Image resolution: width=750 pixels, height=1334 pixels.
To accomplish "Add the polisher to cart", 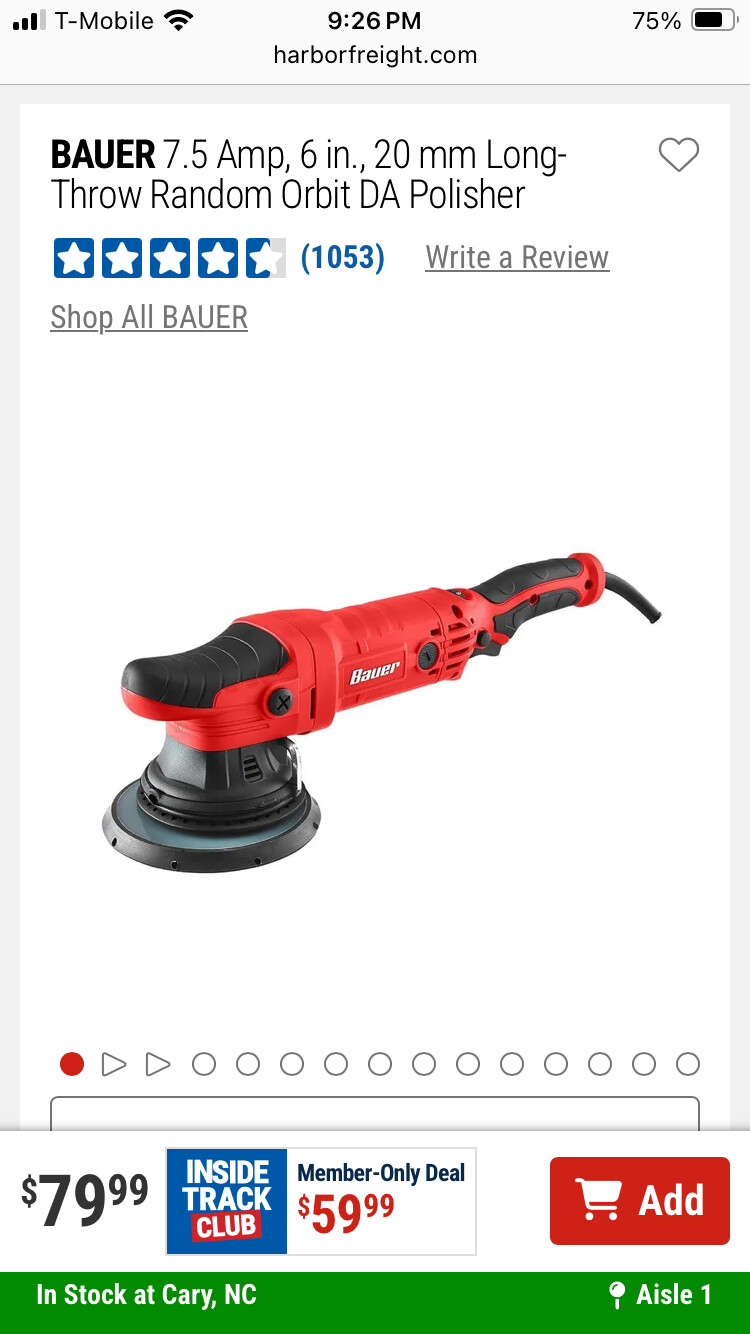I will (640, 1200).
